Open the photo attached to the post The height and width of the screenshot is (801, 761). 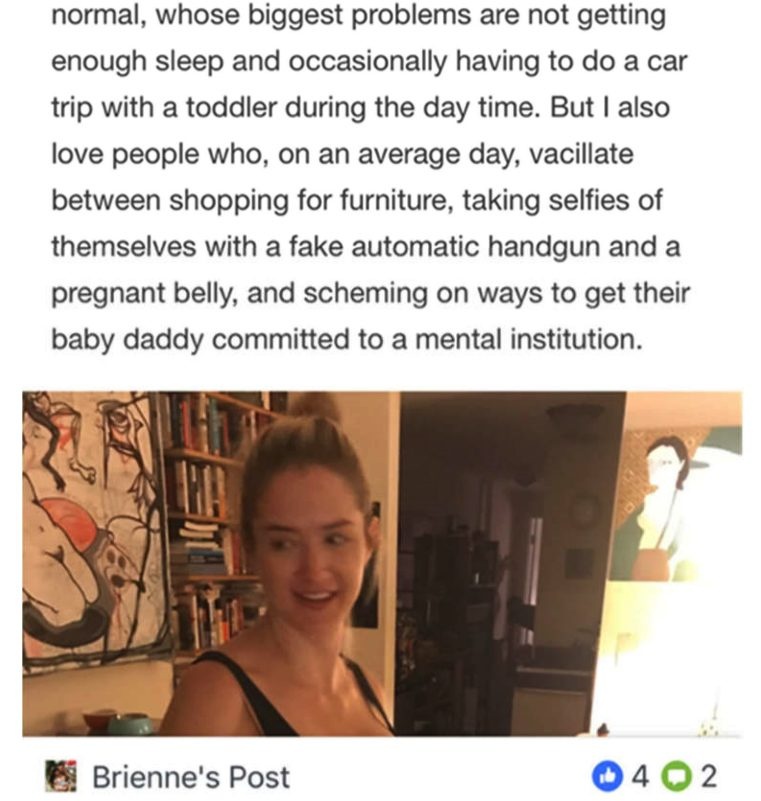(x=382, y=563)
